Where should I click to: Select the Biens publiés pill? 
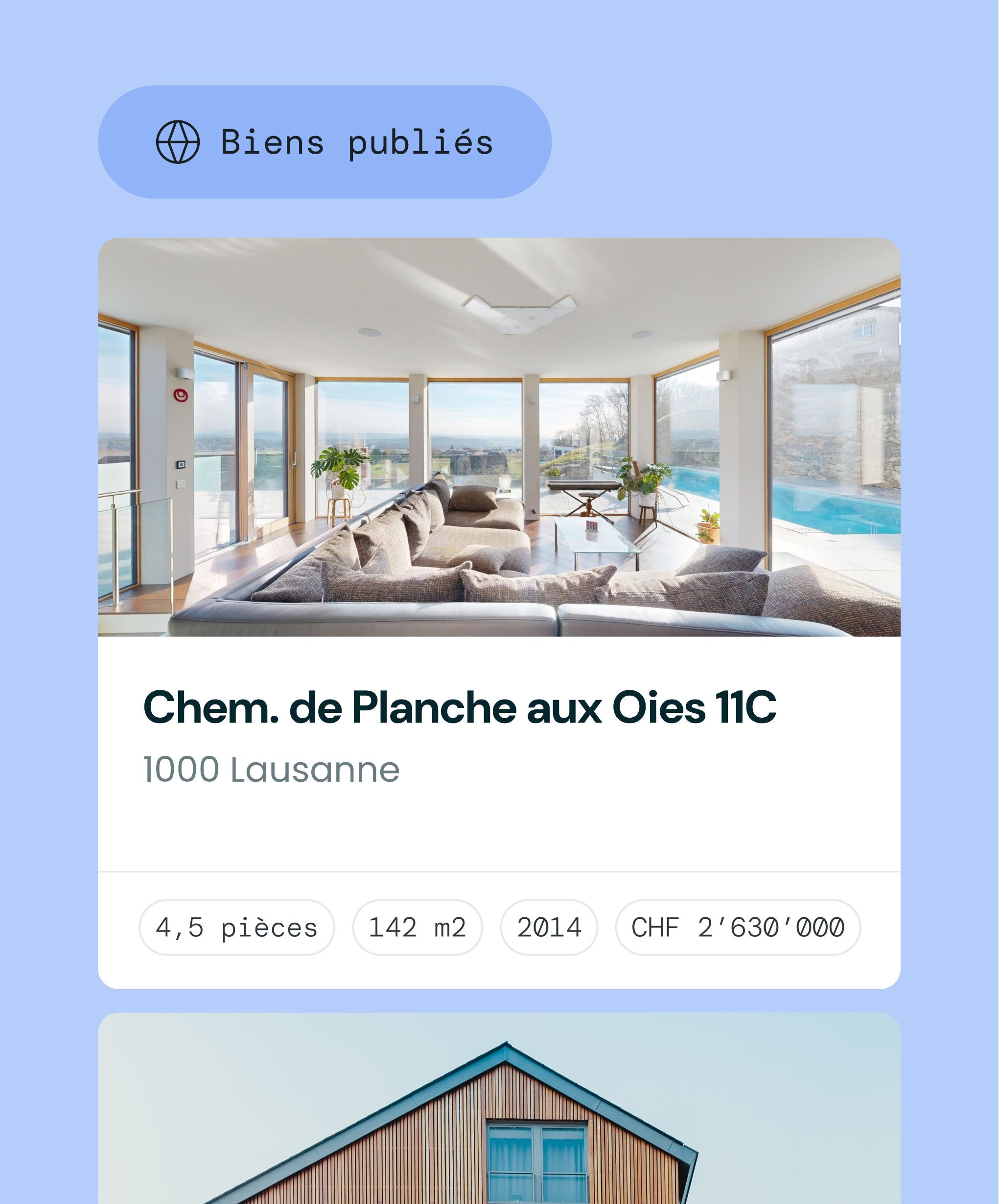tap(325, 142)
